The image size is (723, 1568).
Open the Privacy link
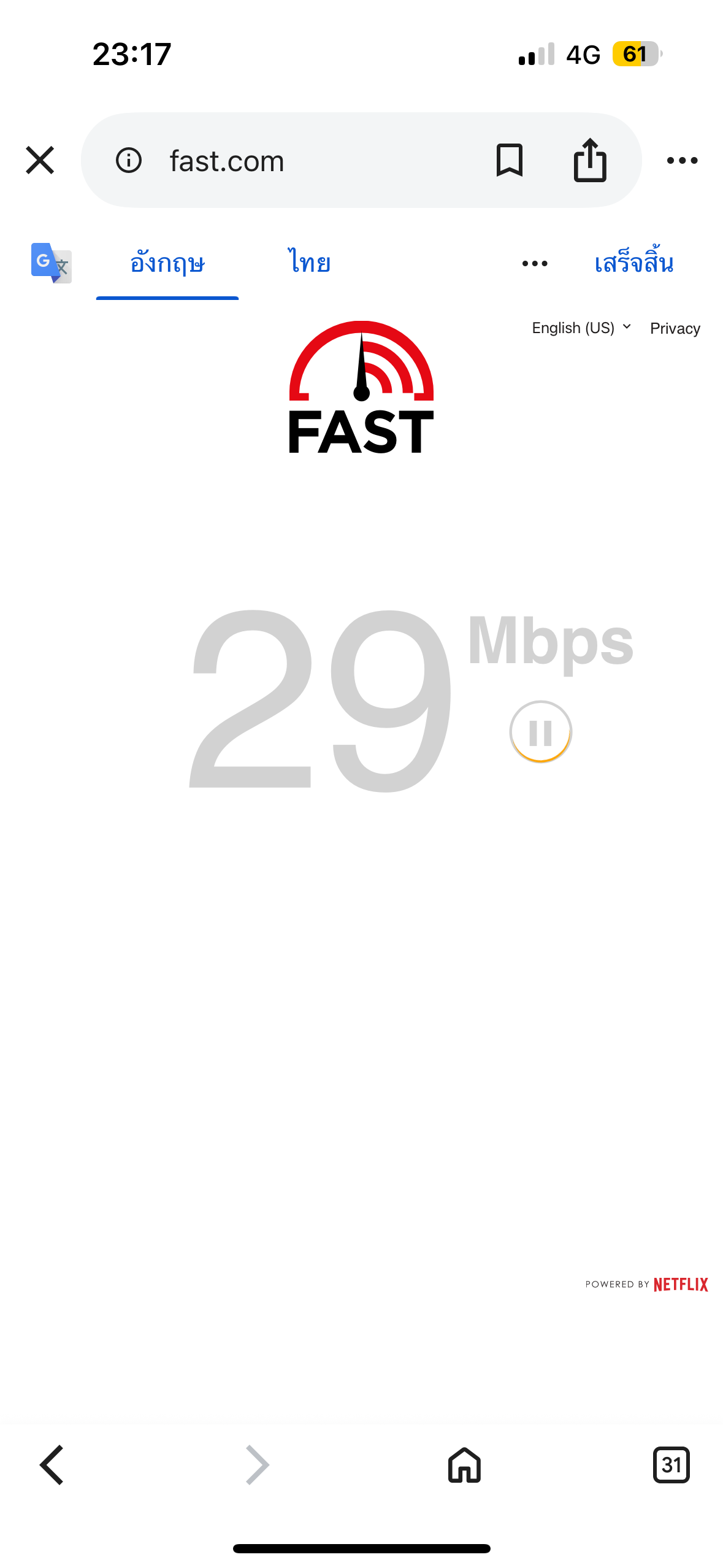675,329
